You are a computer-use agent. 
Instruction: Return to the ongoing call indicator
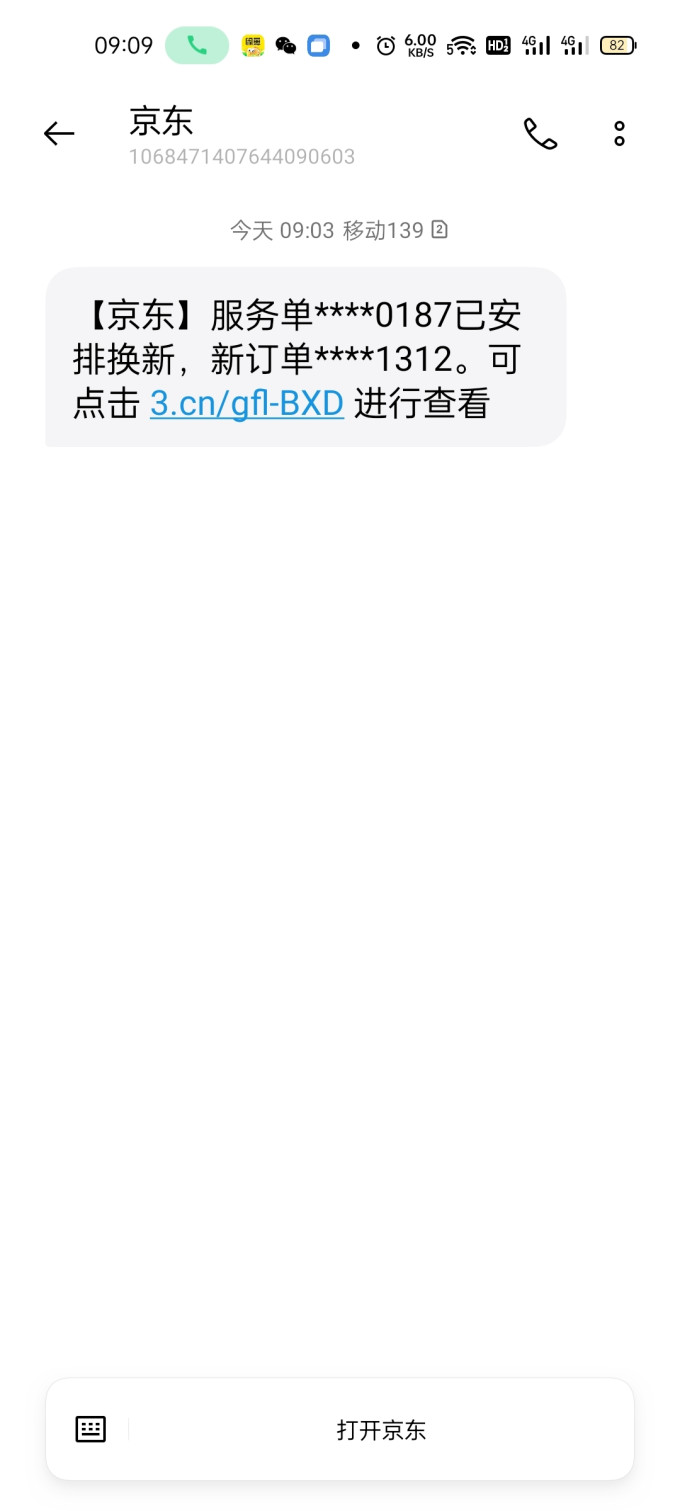tap(197, 46)
